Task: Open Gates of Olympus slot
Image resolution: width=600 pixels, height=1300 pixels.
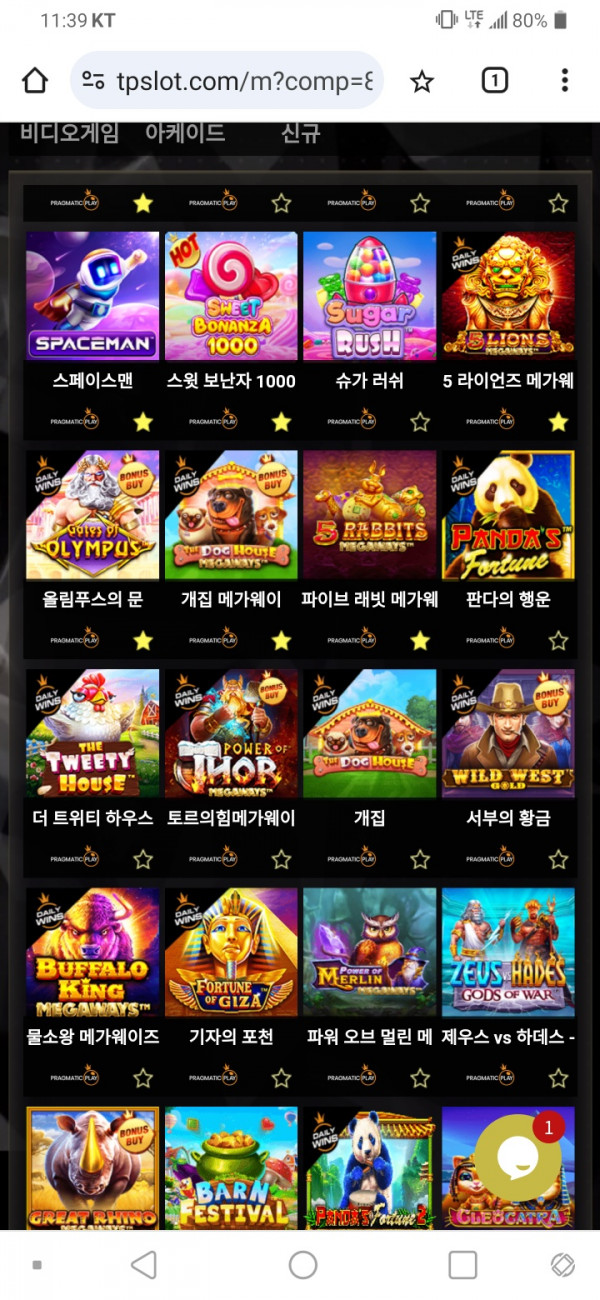Action: [x=92, y=514]
